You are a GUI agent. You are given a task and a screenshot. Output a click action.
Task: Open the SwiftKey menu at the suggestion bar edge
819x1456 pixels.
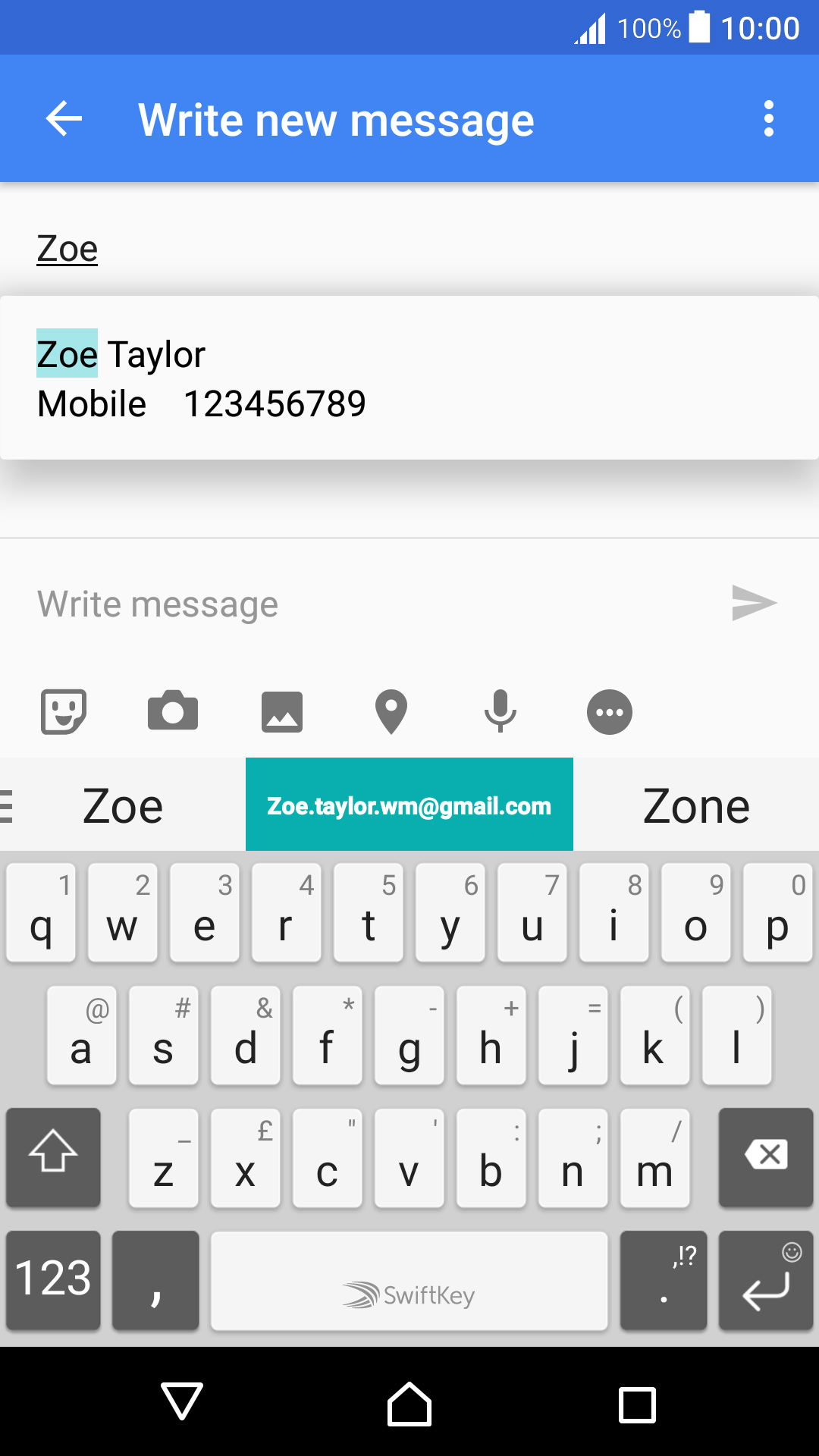(7, 806)
